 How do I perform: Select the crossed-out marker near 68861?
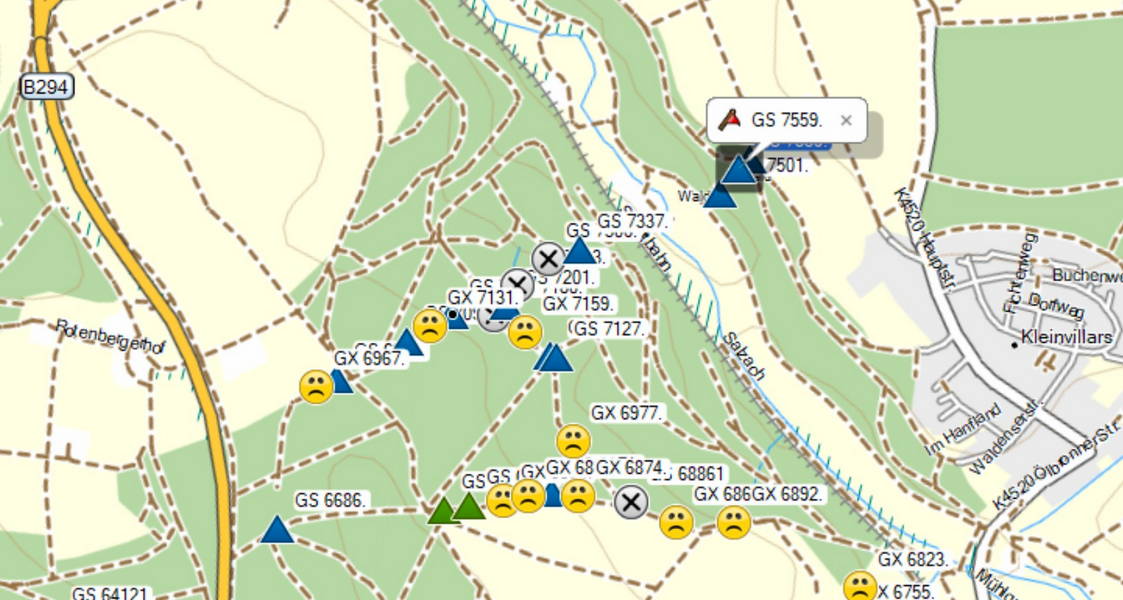(x=630, y=502)
